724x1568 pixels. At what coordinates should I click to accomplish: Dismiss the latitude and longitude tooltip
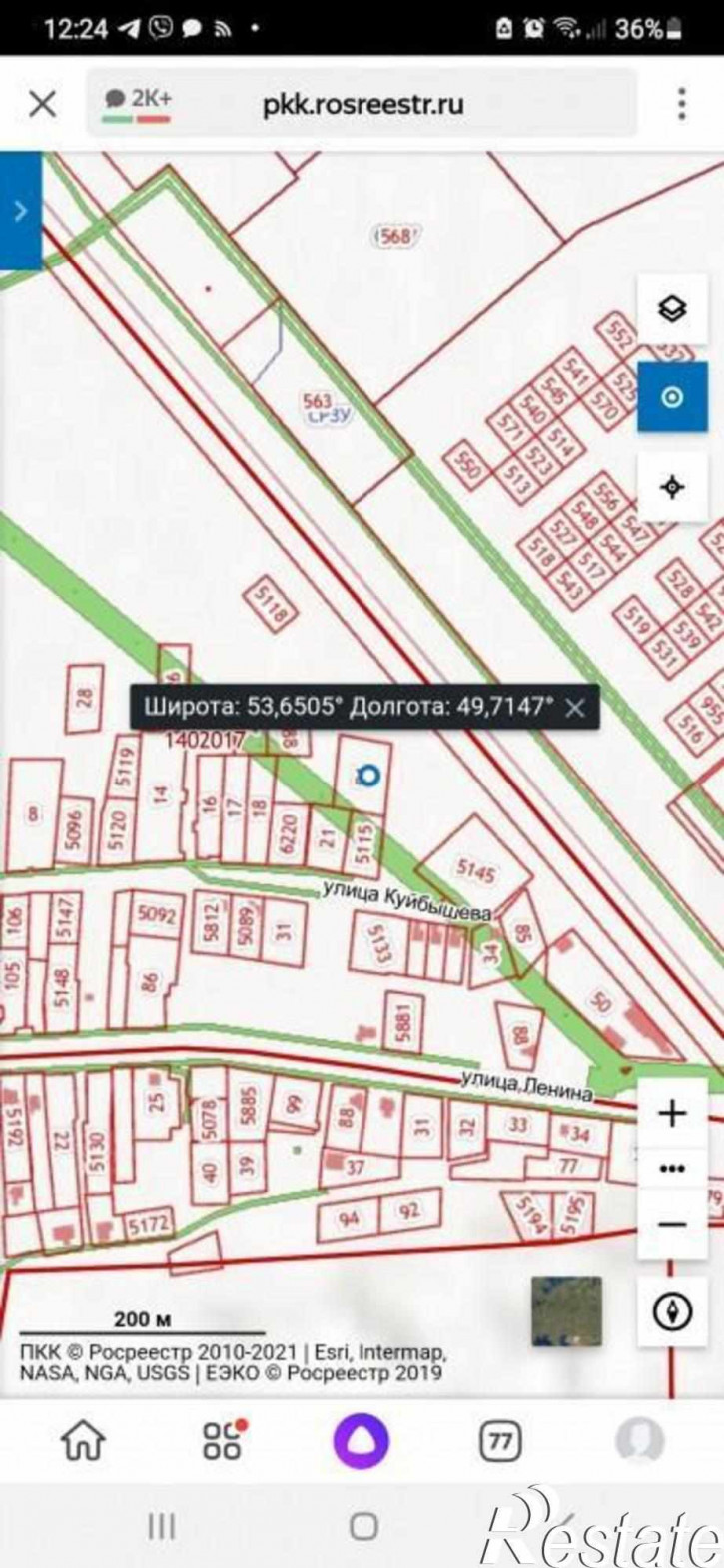coord(575,708)
